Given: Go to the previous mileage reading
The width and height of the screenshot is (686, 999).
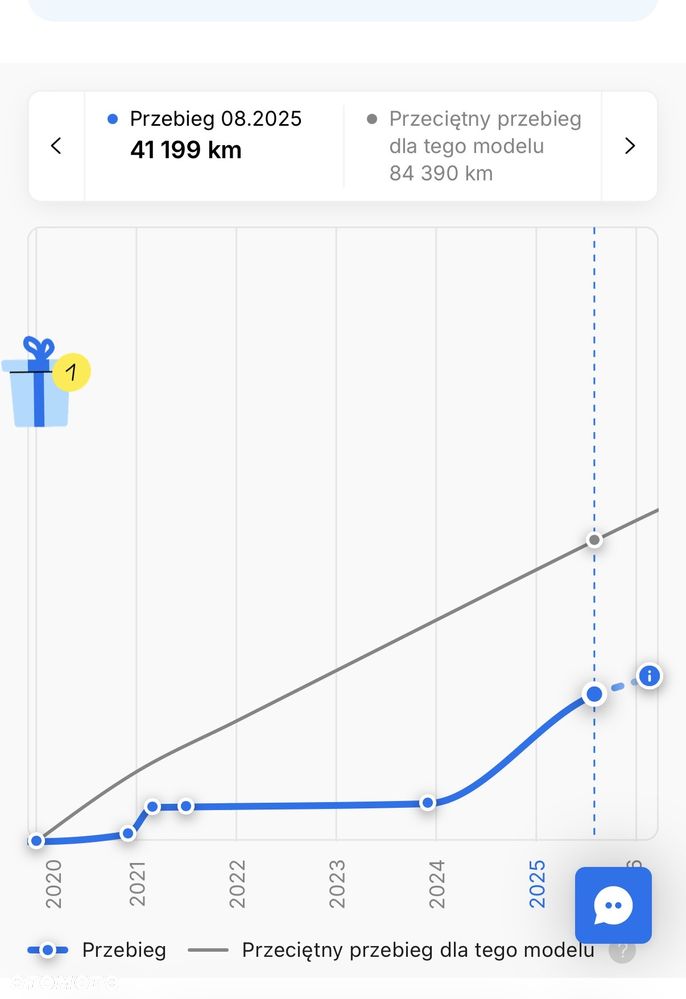Looking at the screenshot, I should point(56,146).
